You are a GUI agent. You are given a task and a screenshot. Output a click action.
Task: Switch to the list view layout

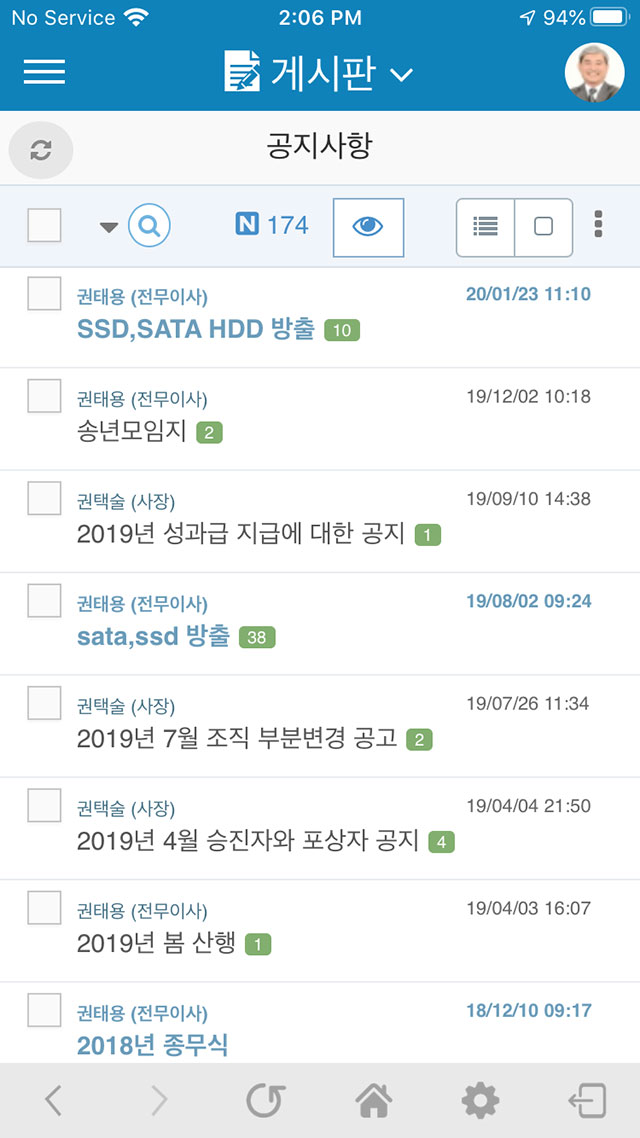click(x=485, y=227)
